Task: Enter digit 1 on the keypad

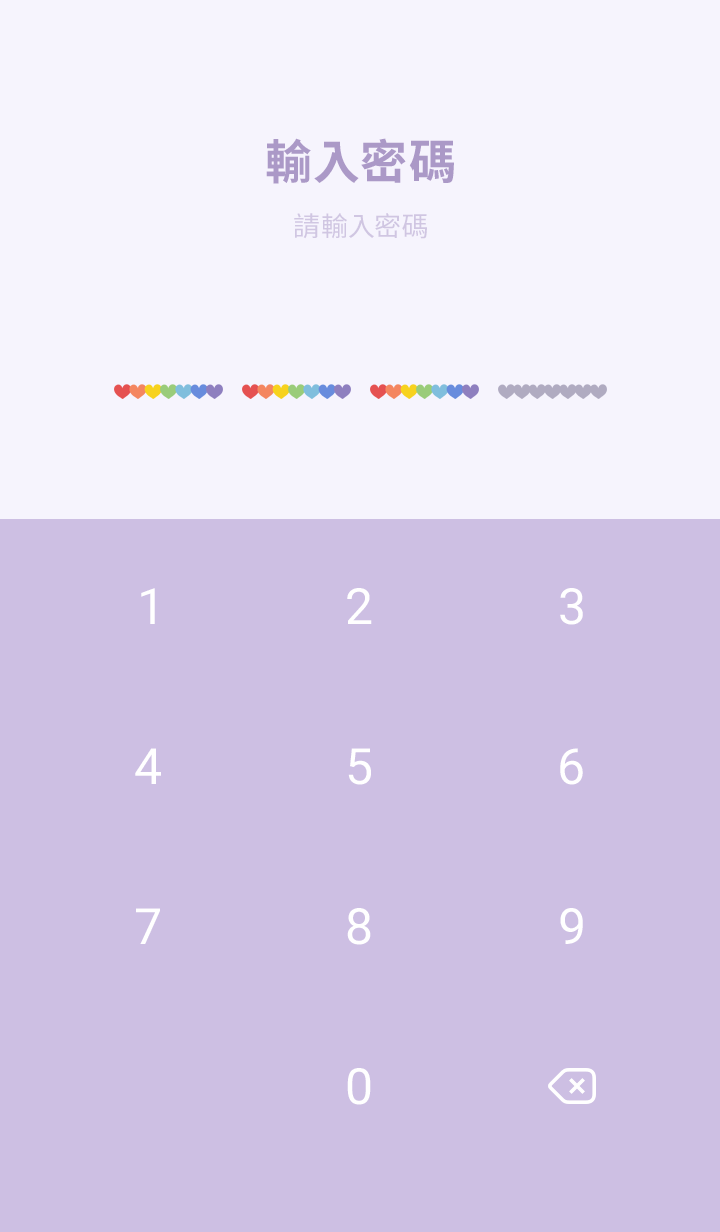Action: click(x=149, y=607)
